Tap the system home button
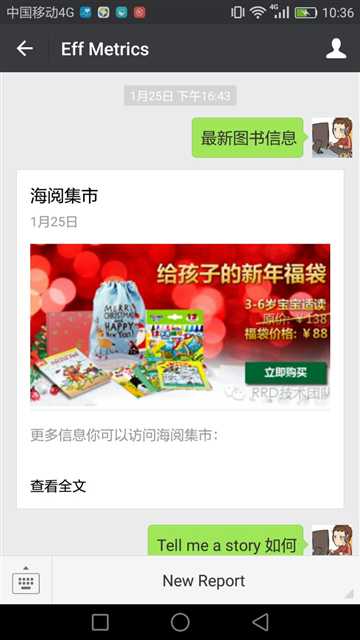Screen dimensions: 360x640 click(180, 622)
